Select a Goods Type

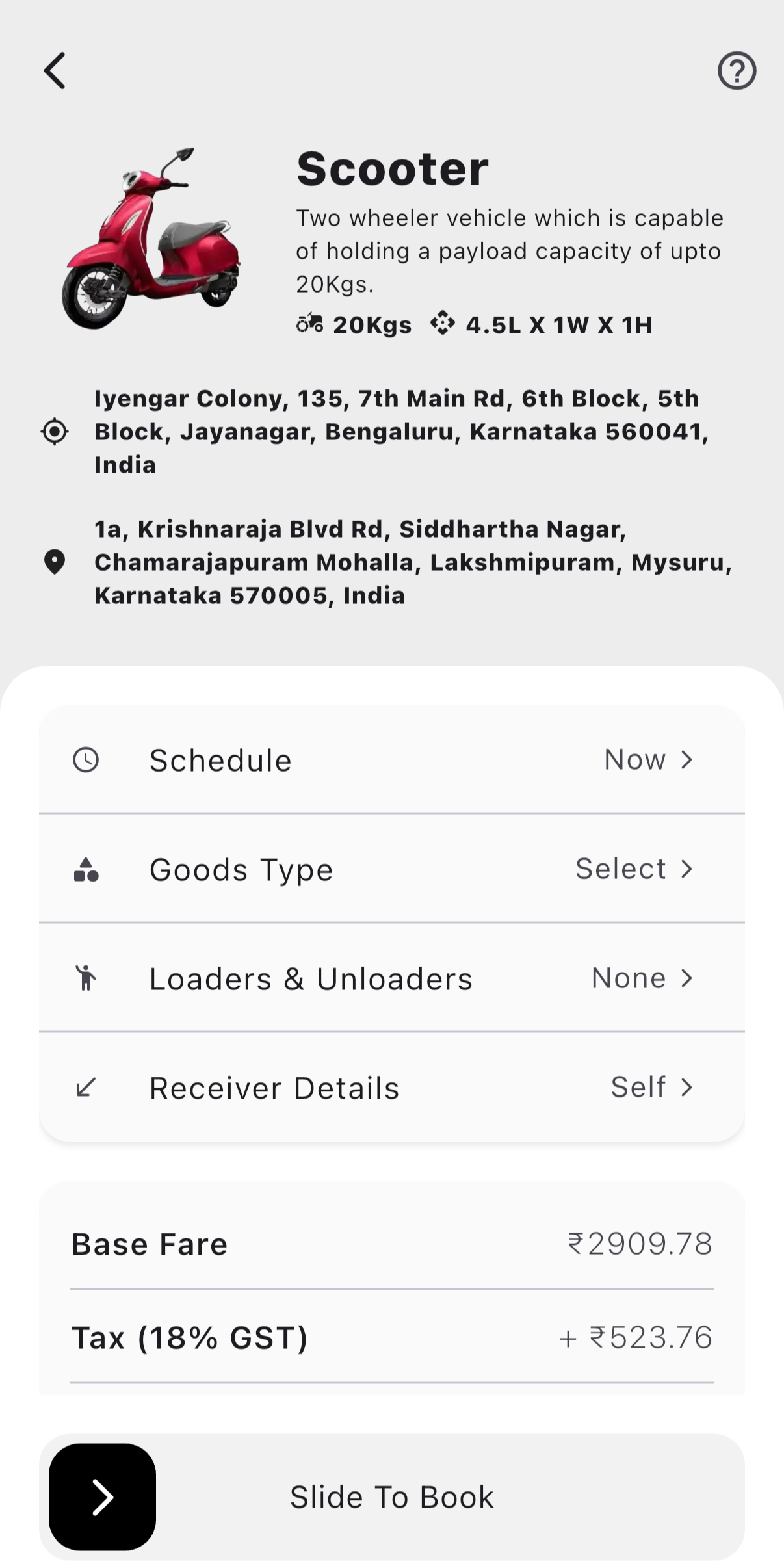point(391,869)
